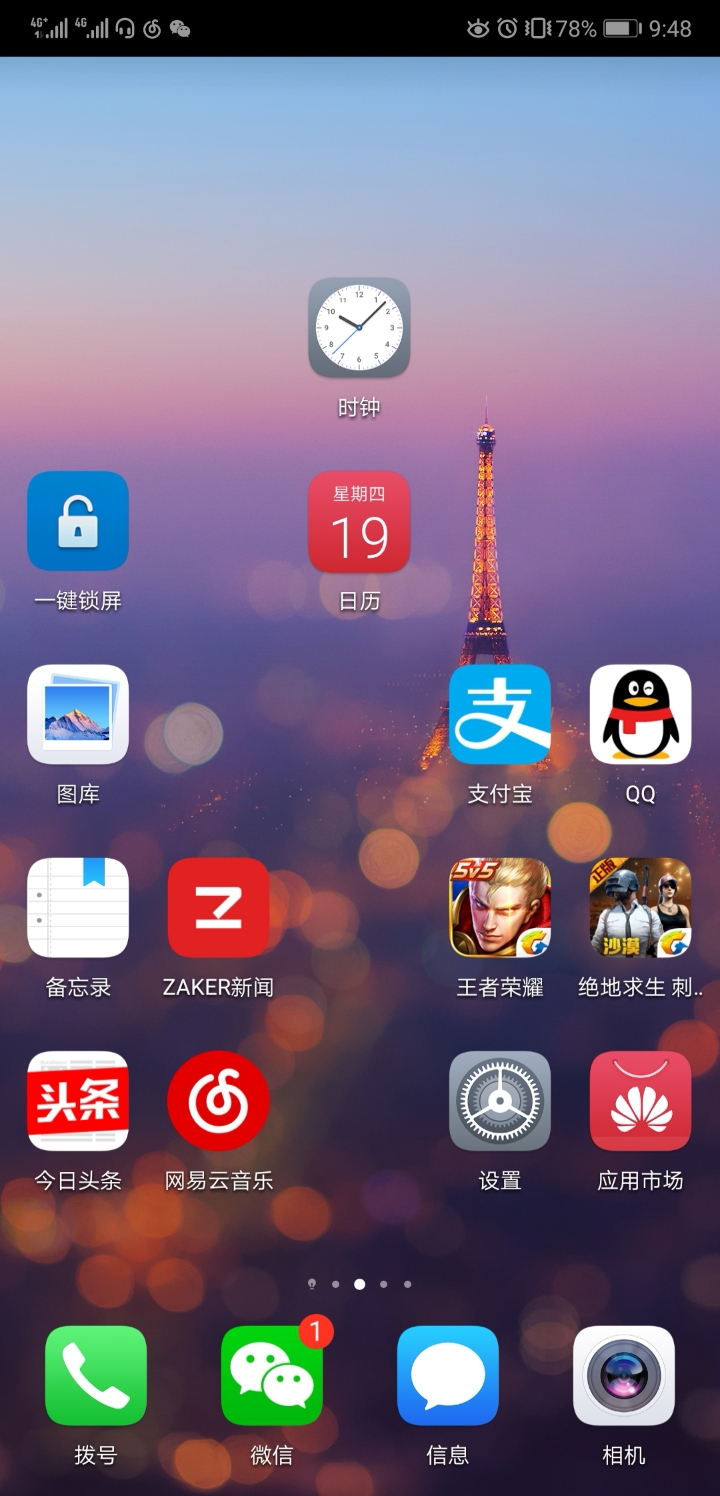Image resolution: width=720 pixels, height=1496 pixels.
Task: Open 信息 messages app
Action: (x=448, y=1375)
